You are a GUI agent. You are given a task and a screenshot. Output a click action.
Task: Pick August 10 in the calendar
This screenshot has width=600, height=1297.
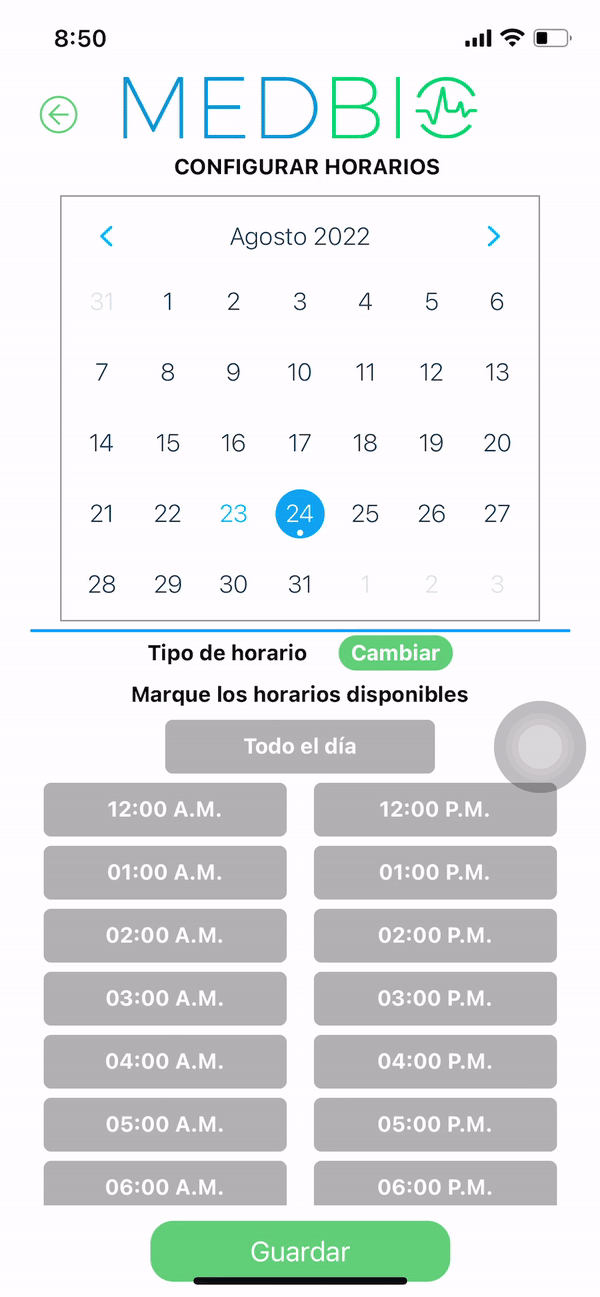pyautogui.click(x=299, y=373)
